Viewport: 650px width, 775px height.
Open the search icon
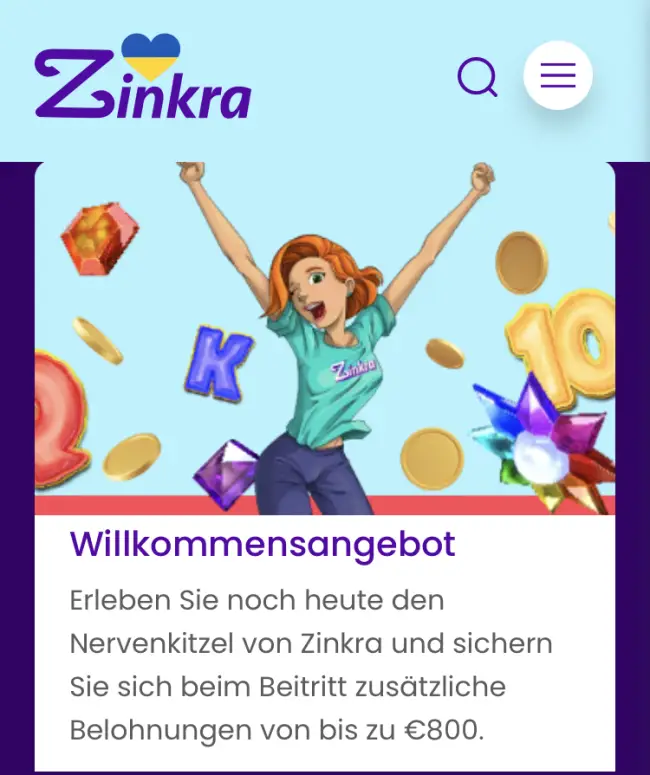point(477,76)
